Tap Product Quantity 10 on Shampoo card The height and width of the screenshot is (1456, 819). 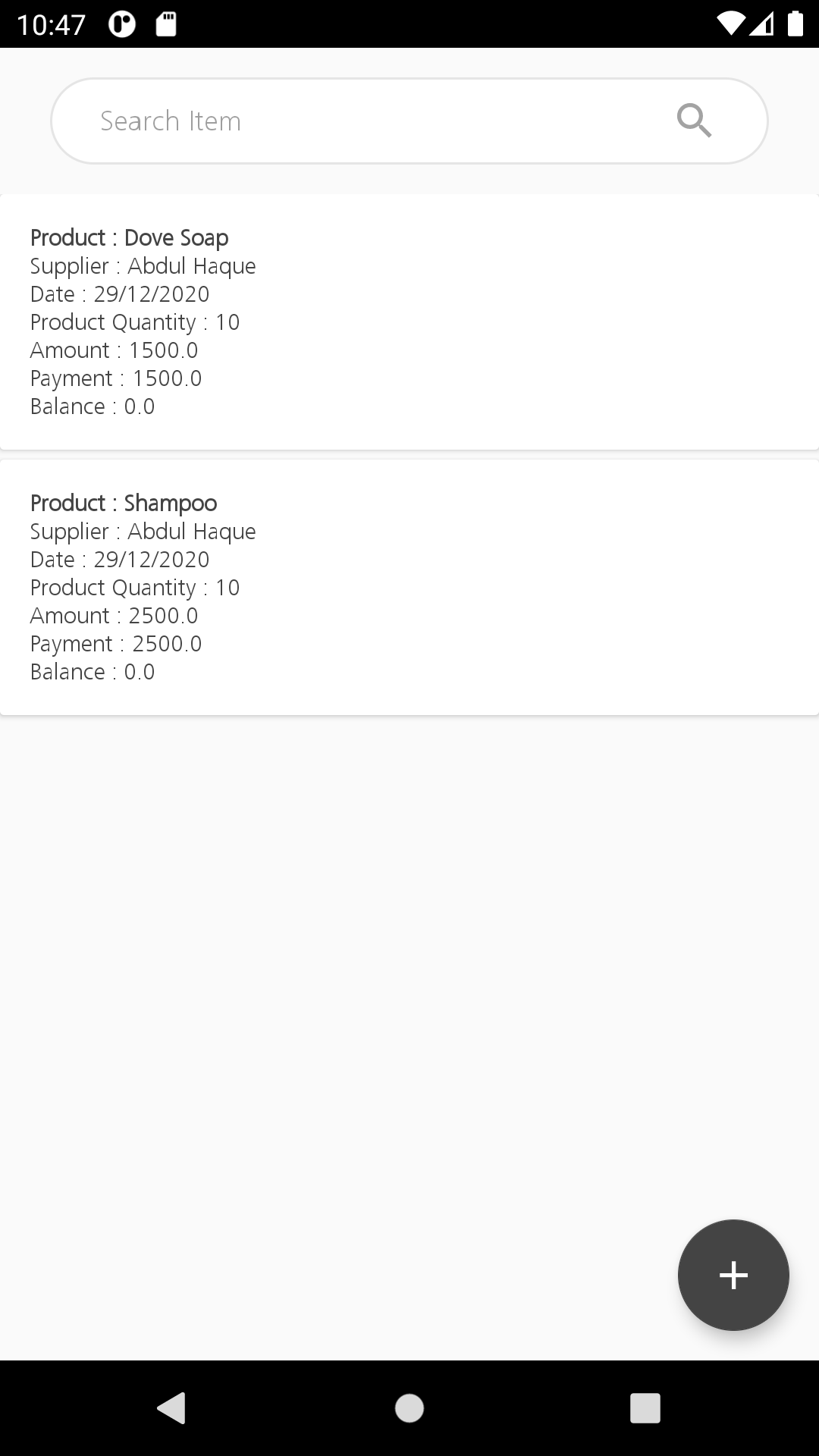(x=135, y=587)
